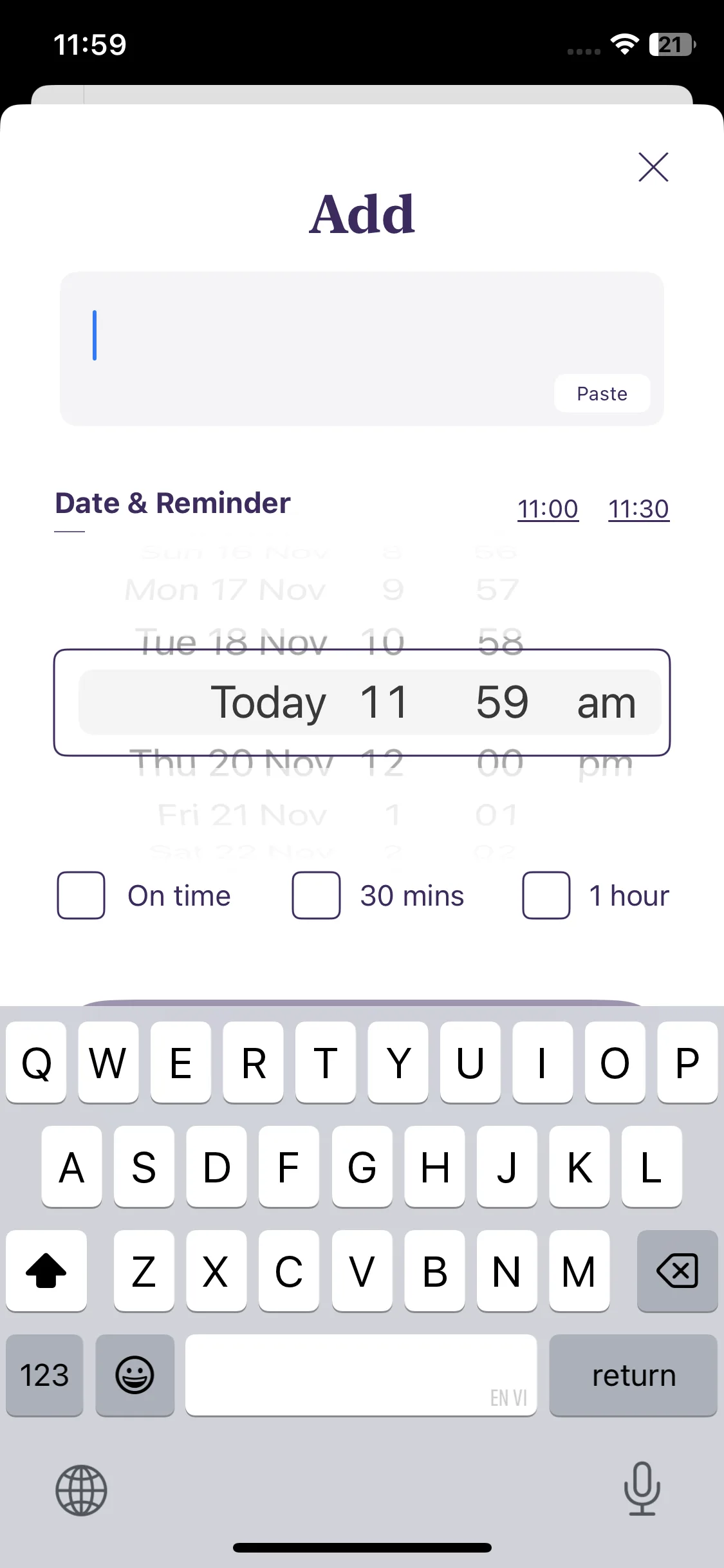Screen dimensions: 724x1568
Task: Tap the keyboard return key
Action: (633, 1376)
